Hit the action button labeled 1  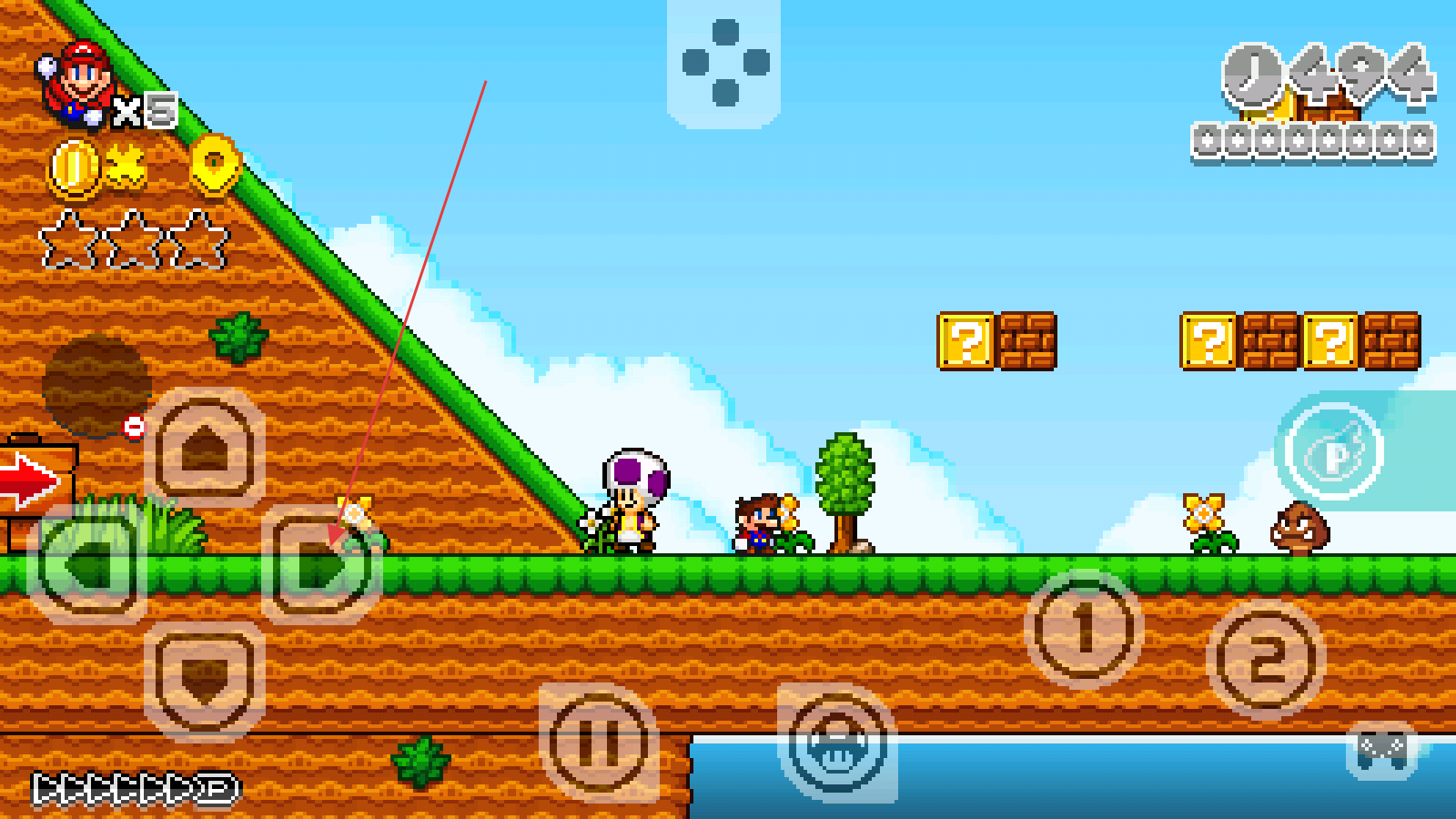[x=1083, y=629]
